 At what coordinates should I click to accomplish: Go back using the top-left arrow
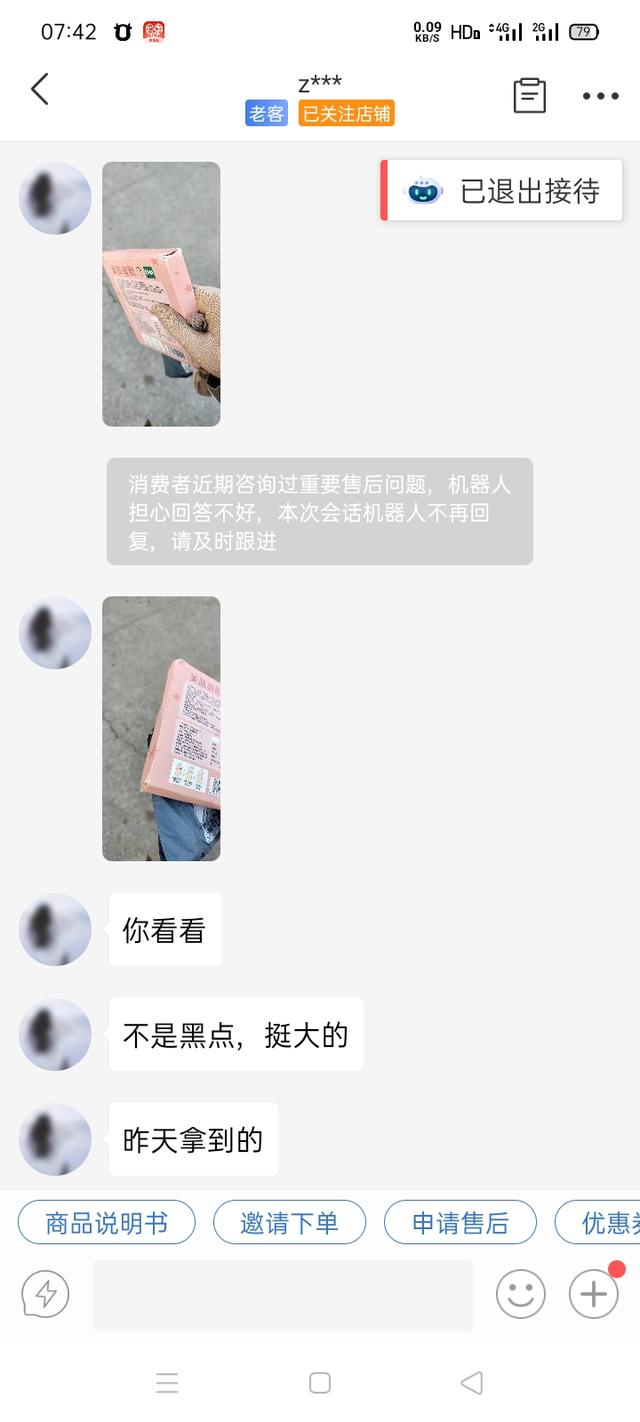[40, 90]
